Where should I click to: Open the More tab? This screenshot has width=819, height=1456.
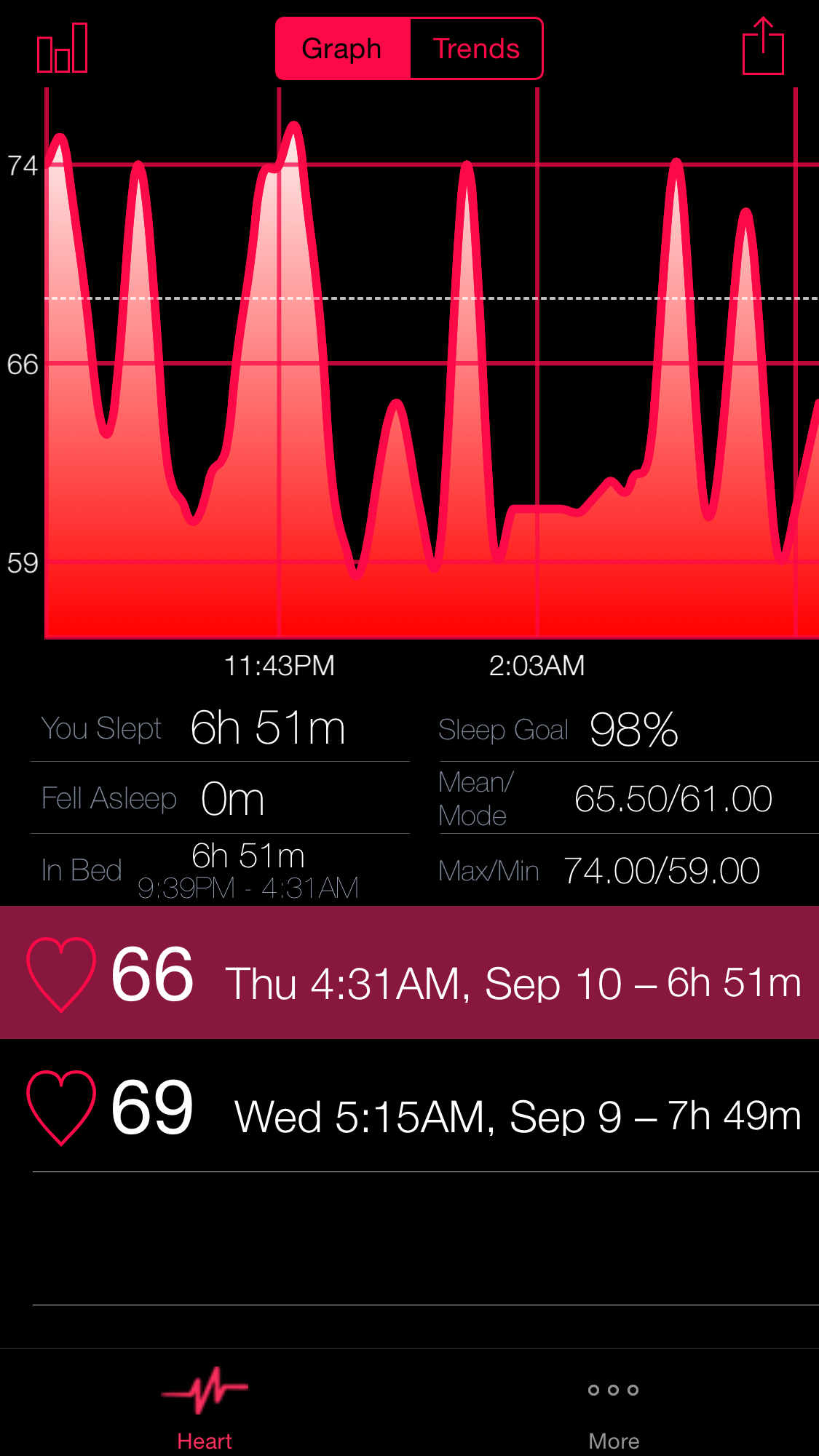(614, 1407)
